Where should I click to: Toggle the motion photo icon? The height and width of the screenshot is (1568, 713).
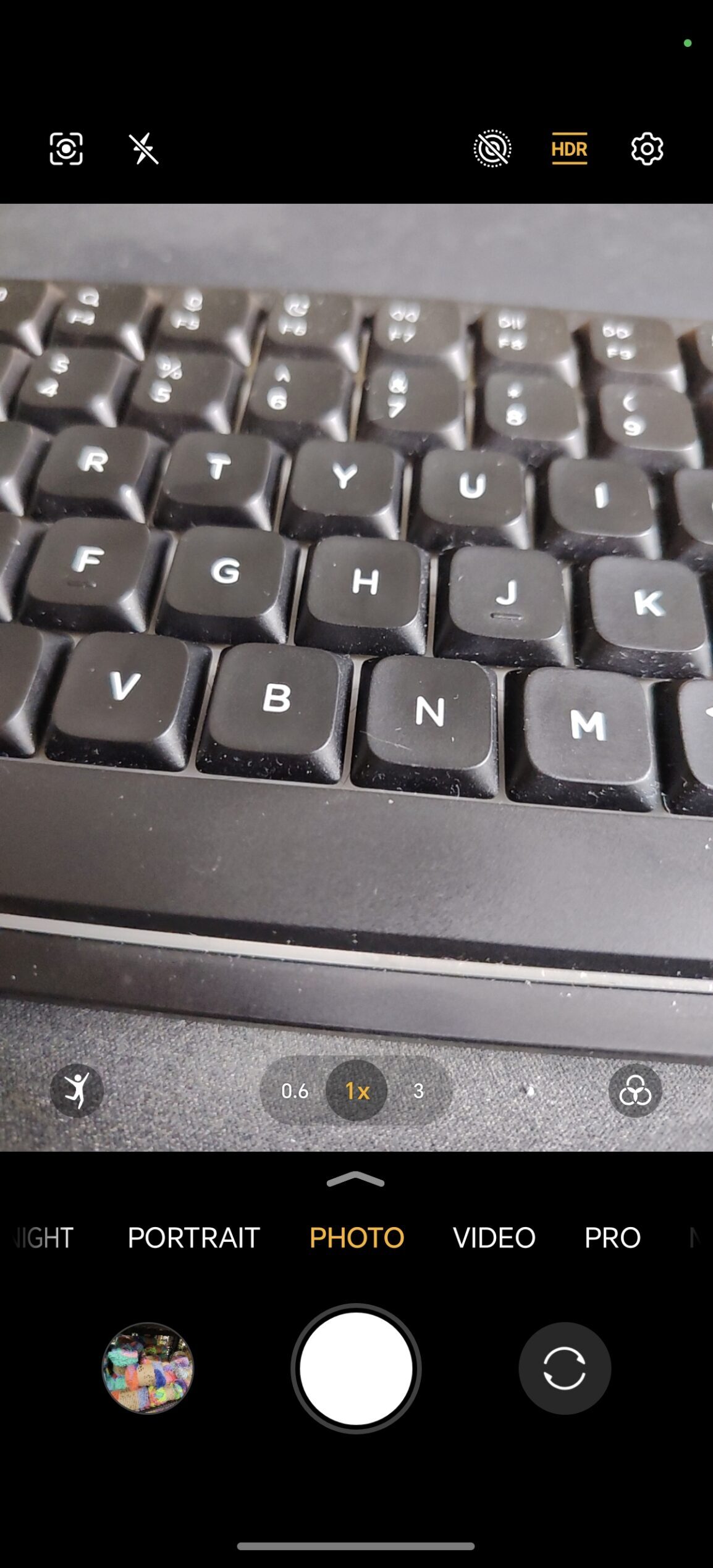pyautogui.click(x=492, y=149)
